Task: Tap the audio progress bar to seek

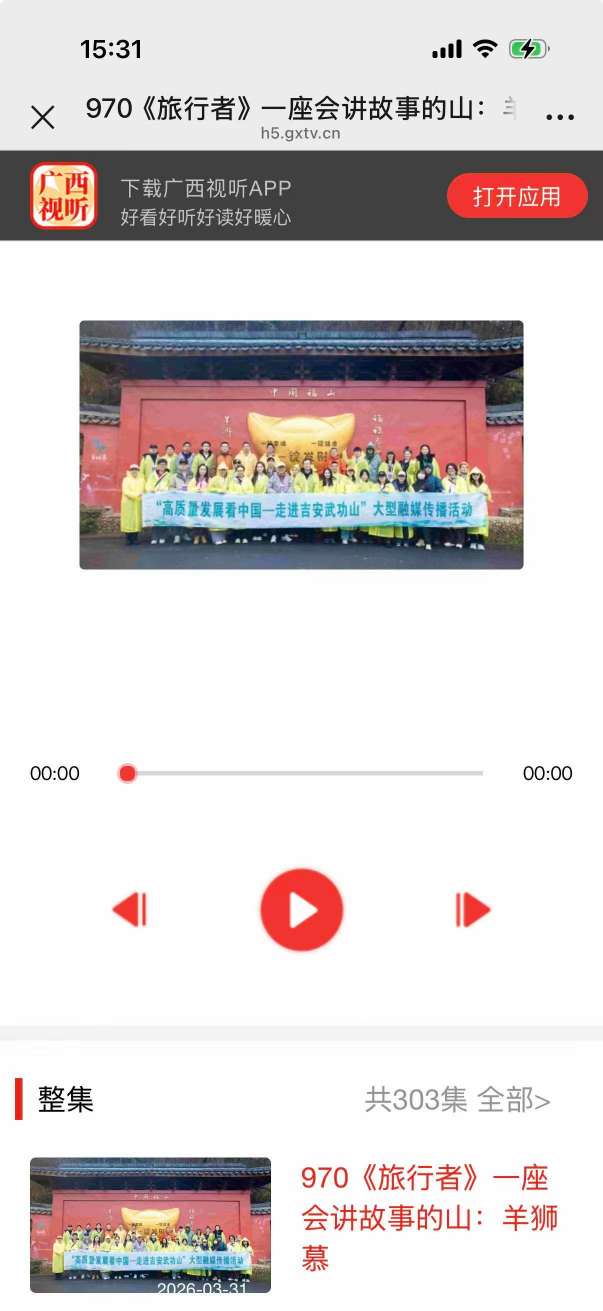Action: coord(304,773)
